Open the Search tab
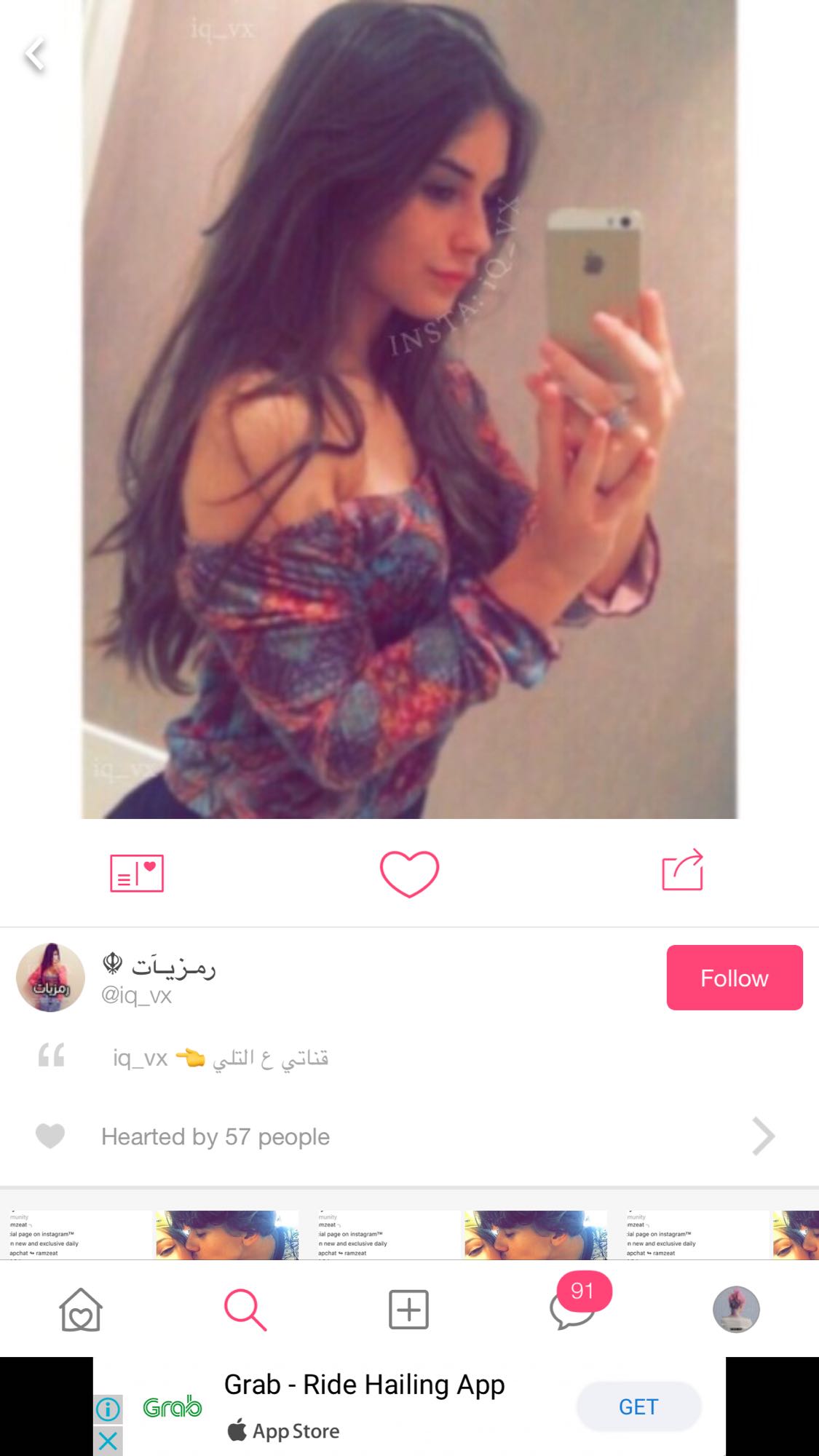The image size is (819, 1456). (245, 1310)
